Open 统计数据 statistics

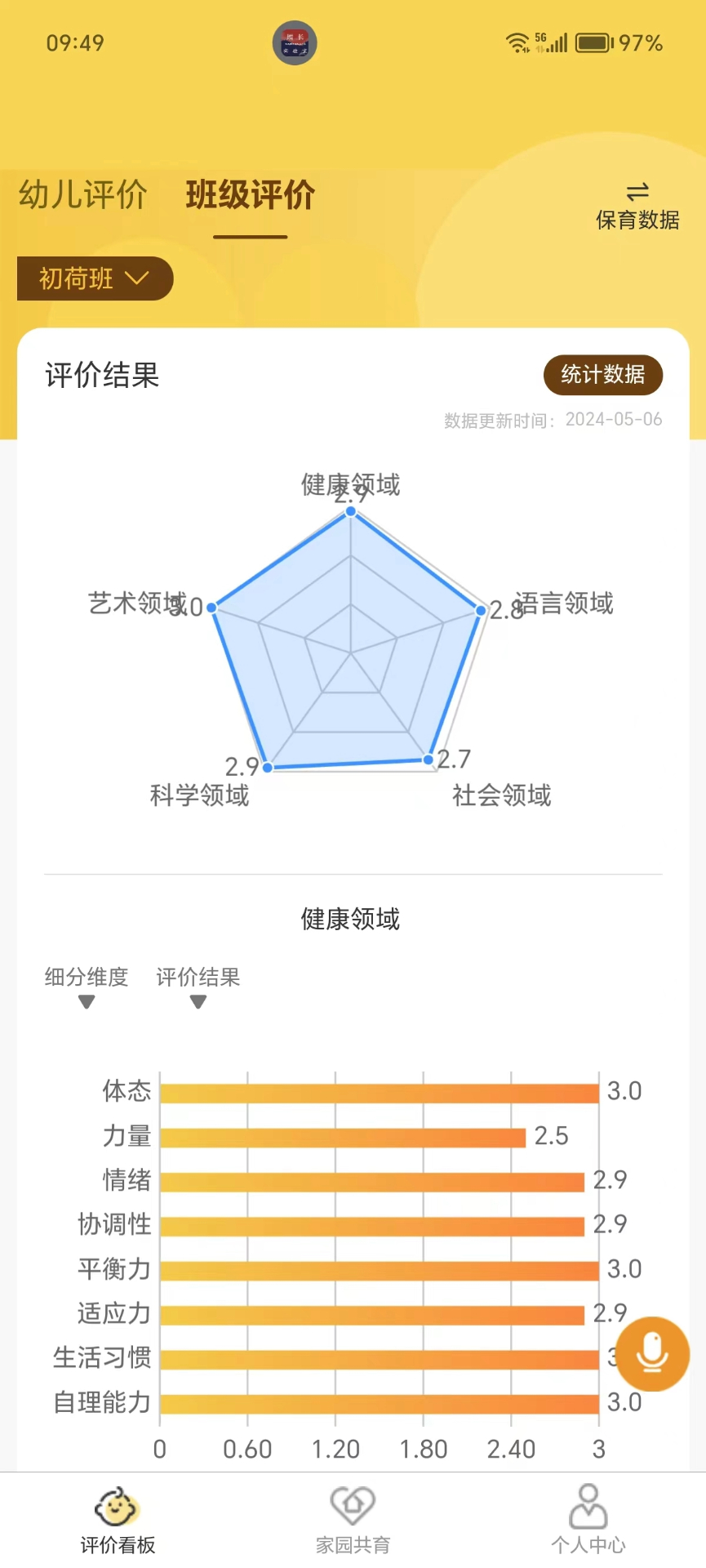603,375
